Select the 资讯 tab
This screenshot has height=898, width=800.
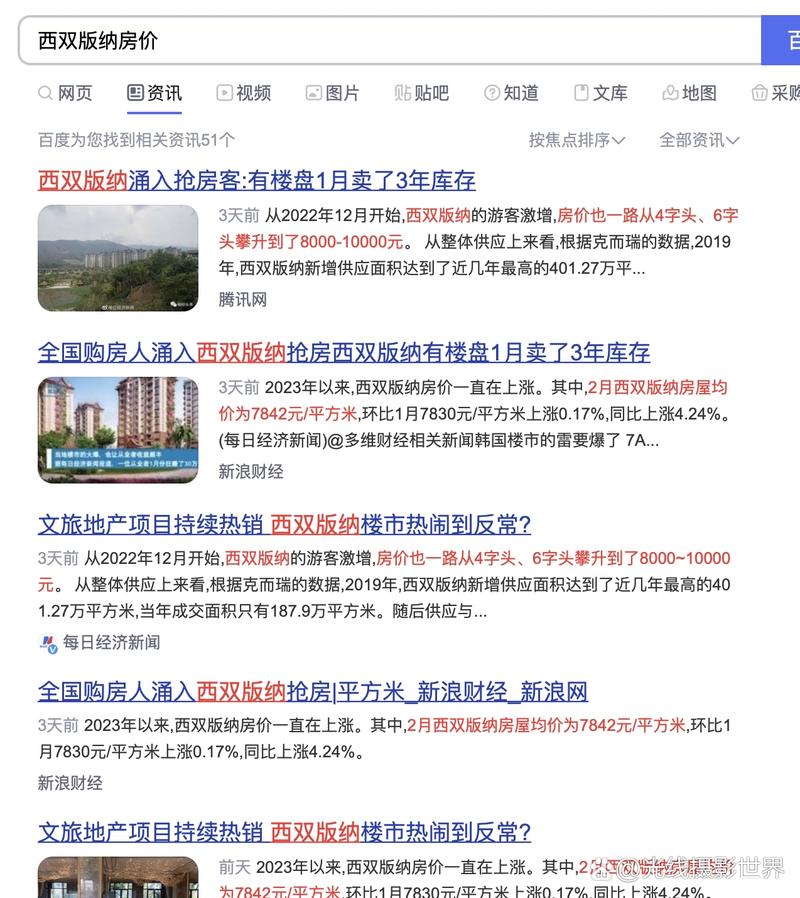click(x=154, y=93)
